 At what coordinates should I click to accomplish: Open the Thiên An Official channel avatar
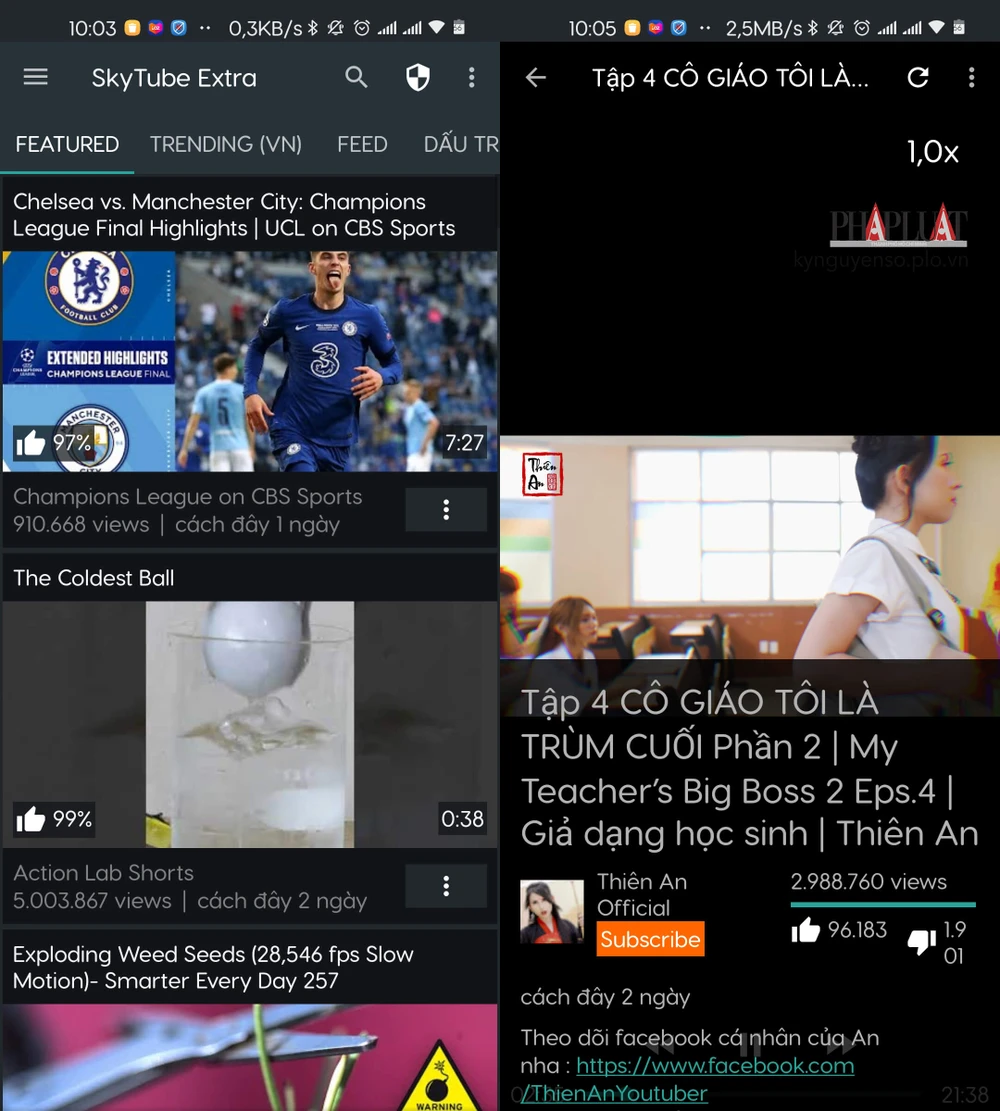point(552,911)
